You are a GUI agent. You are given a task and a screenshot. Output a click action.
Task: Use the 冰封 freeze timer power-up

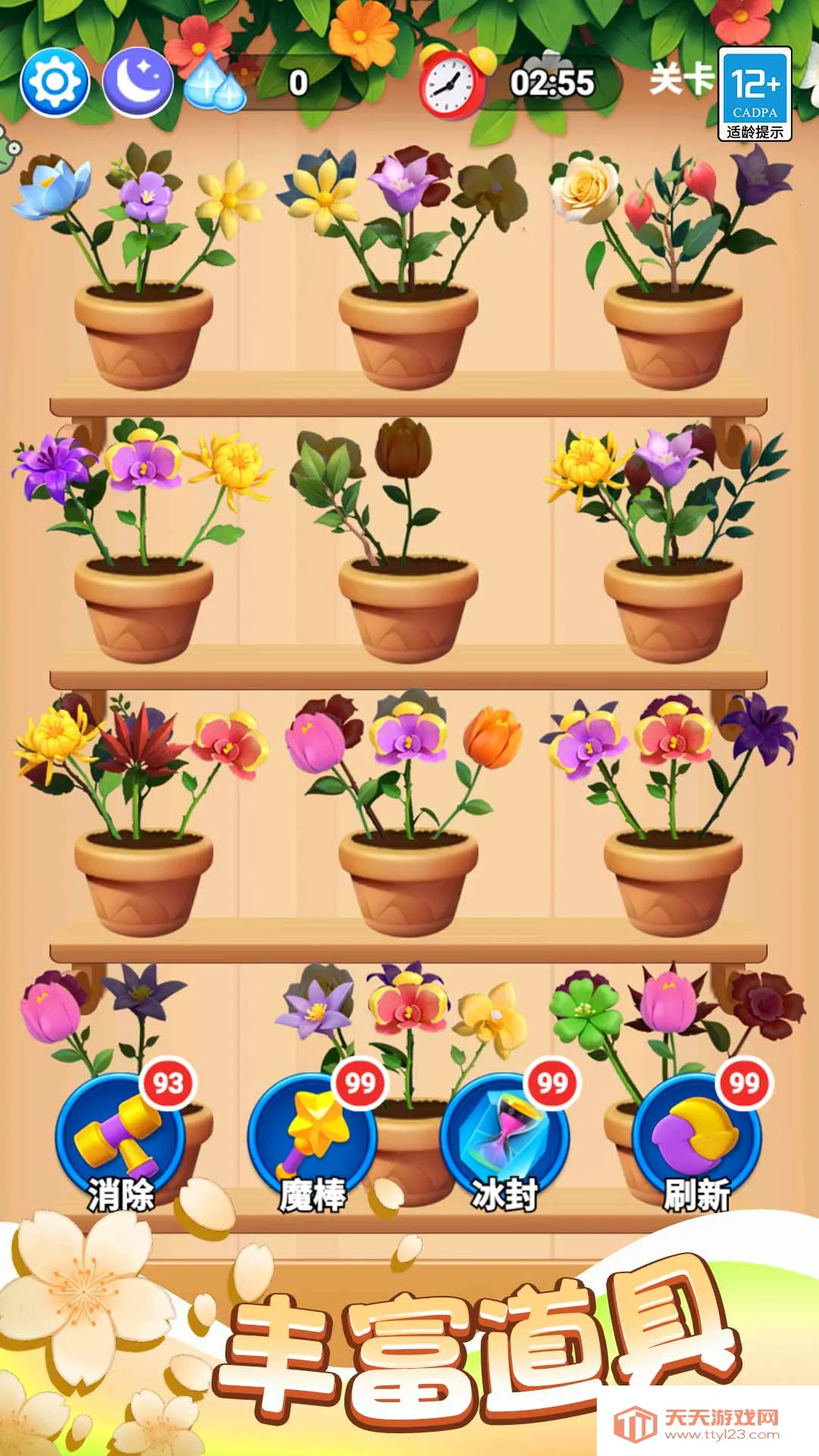504,1137
